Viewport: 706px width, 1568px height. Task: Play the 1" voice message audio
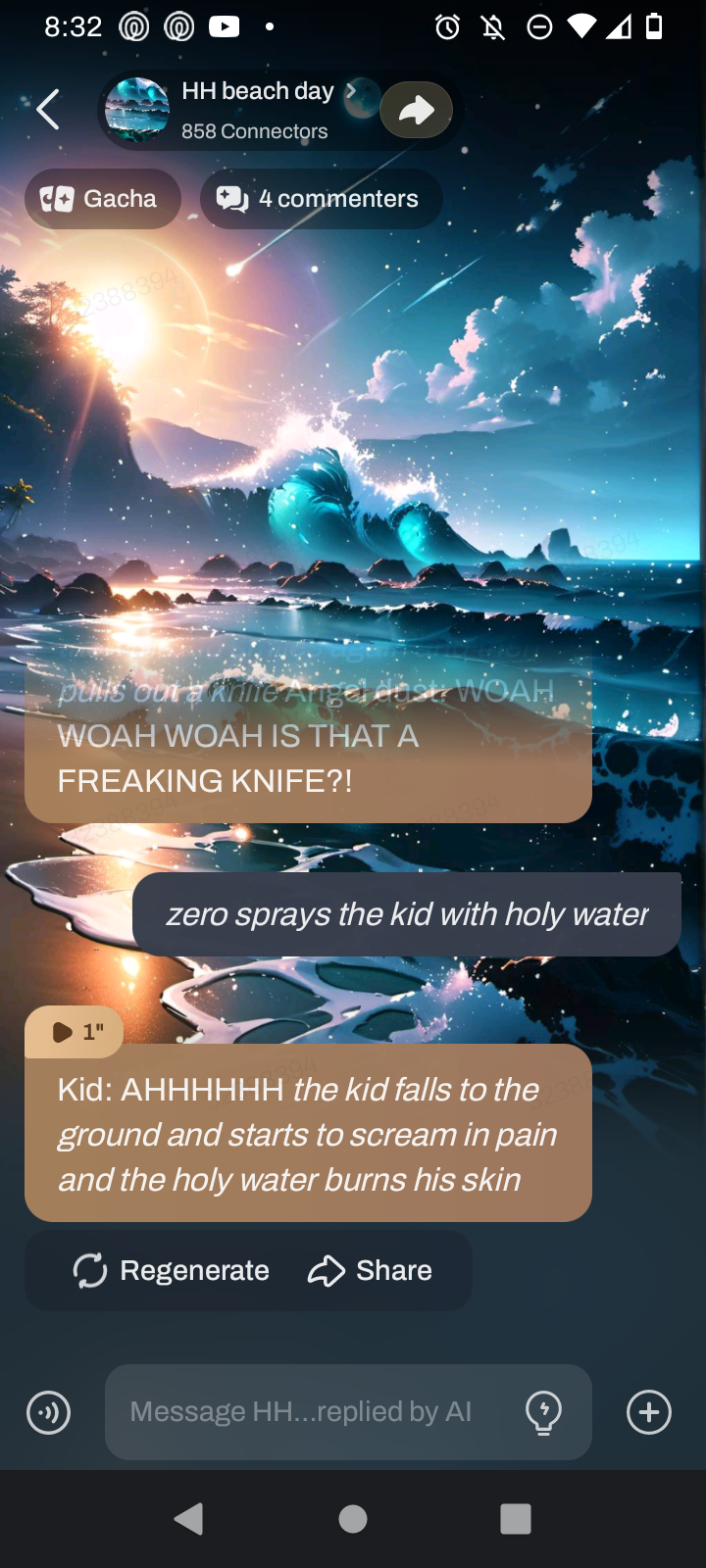click(x=75, y=1032)
